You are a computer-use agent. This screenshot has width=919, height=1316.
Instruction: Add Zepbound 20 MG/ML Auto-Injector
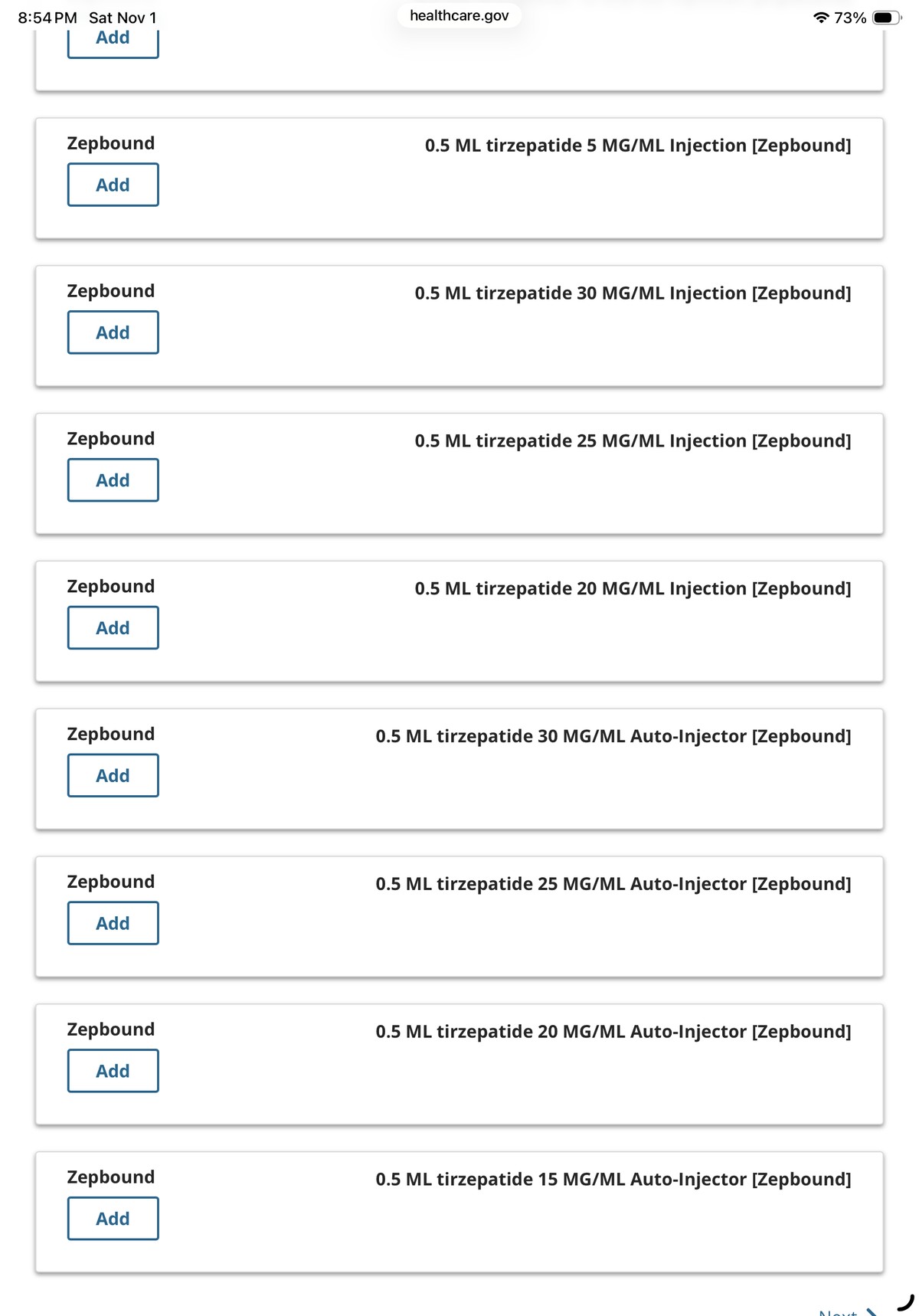coord(113,1071)
